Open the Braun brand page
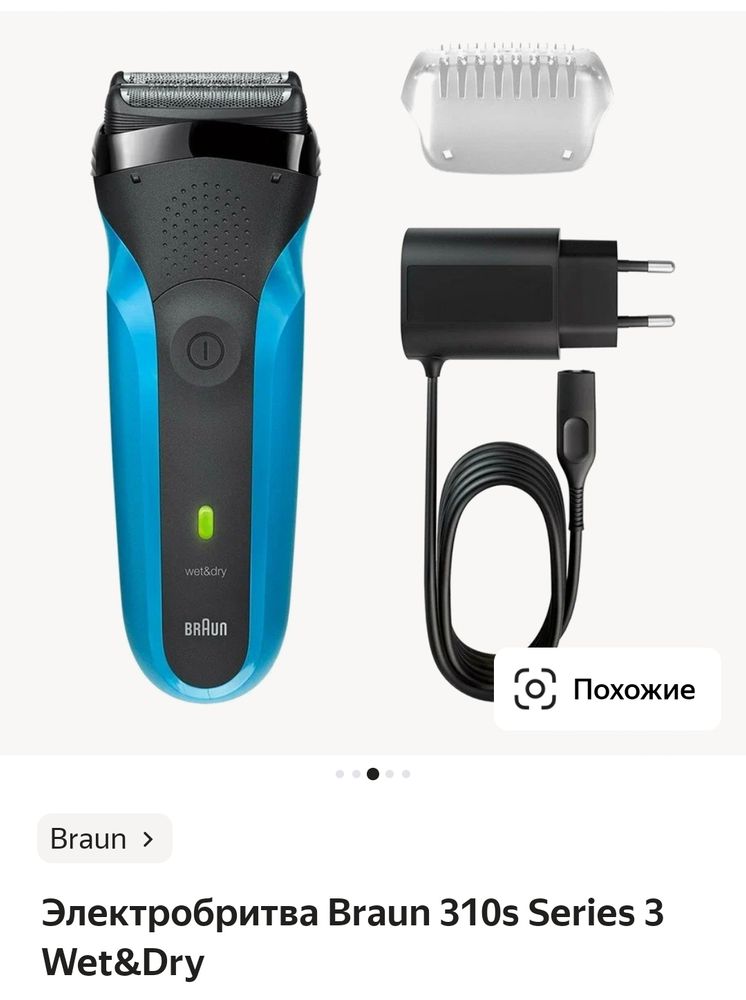 [x=104, y=838]
